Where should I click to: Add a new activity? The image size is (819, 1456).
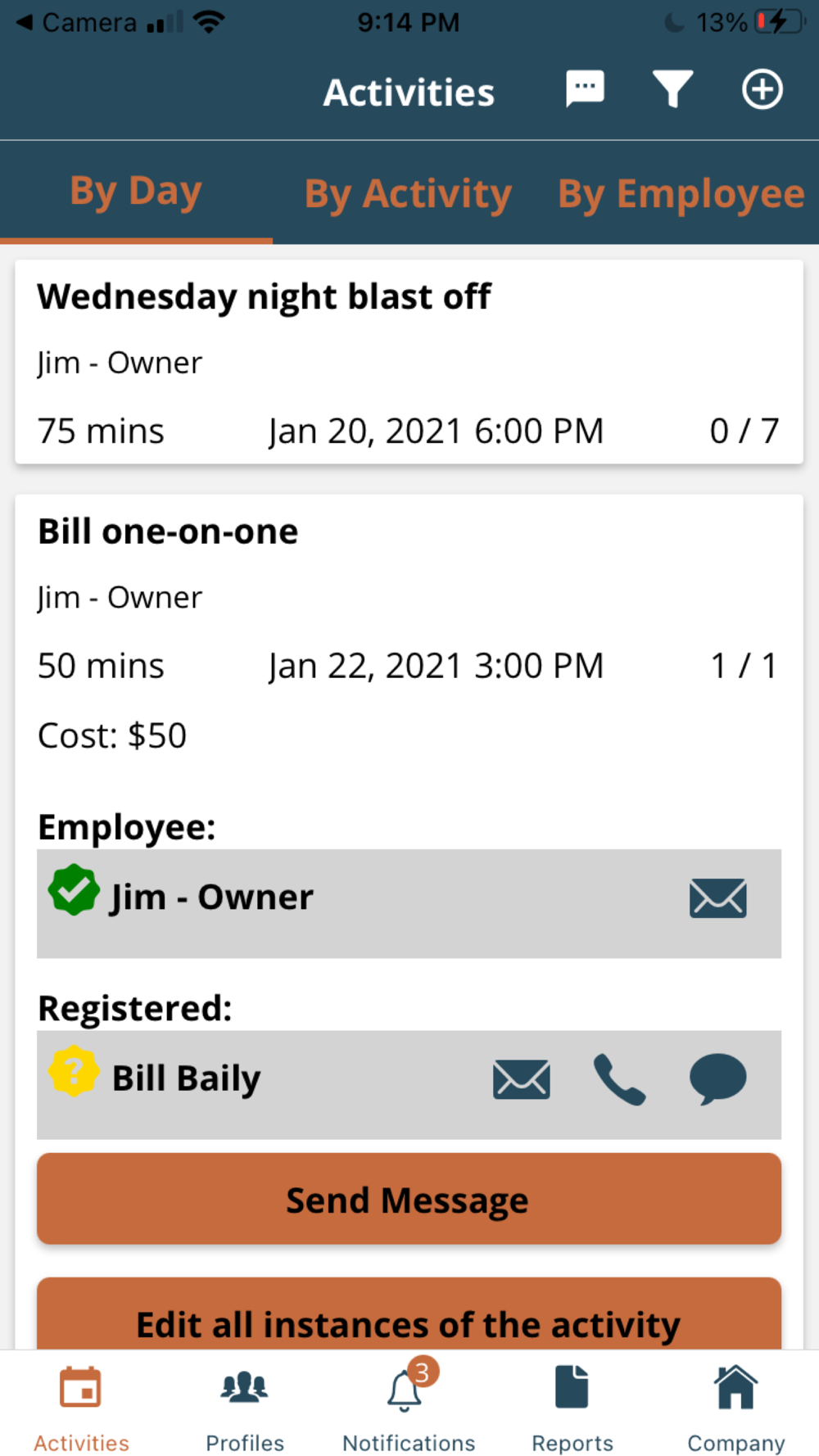(762, 89)
